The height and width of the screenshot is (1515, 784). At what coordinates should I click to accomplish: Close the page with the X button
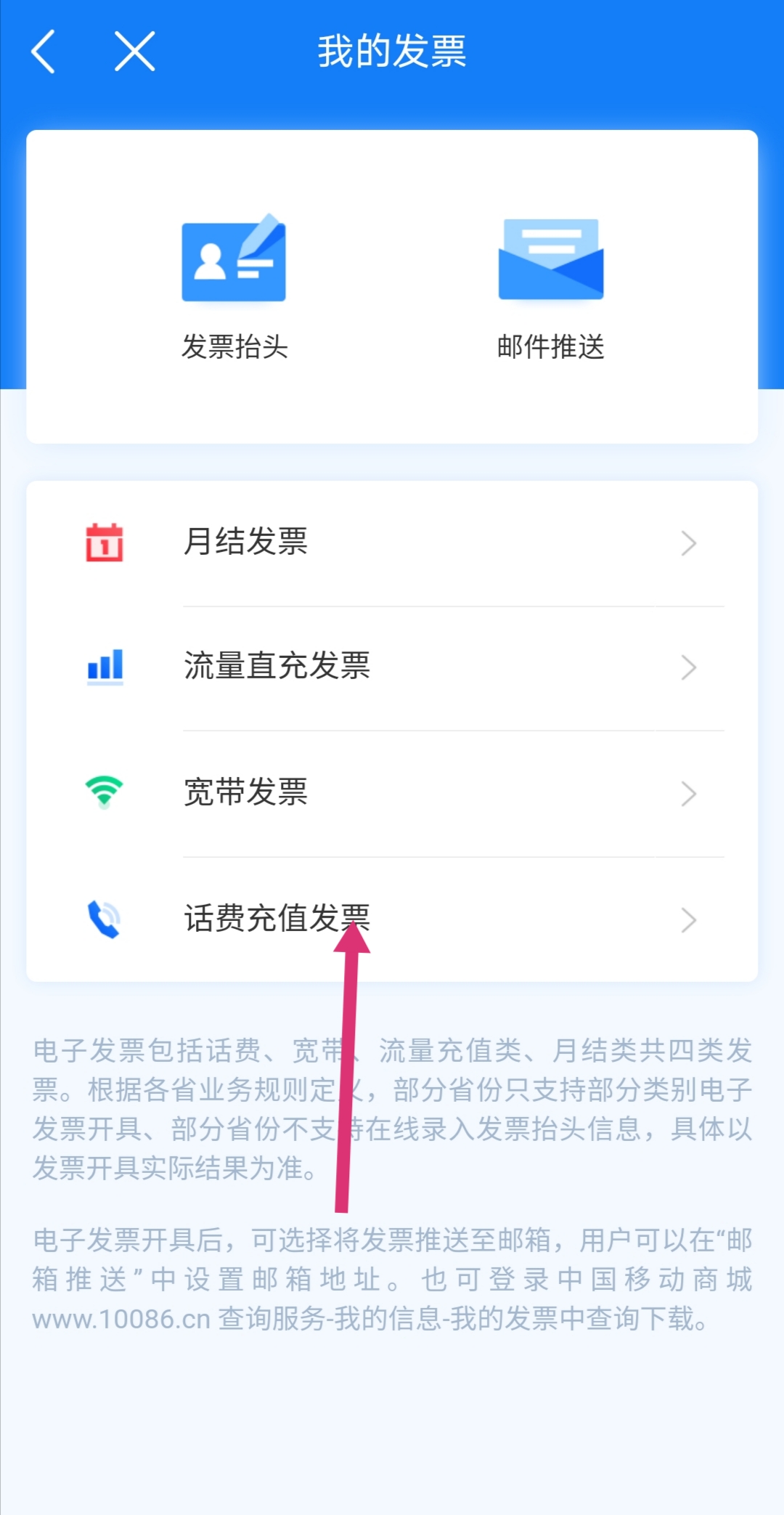pos(133,52)
